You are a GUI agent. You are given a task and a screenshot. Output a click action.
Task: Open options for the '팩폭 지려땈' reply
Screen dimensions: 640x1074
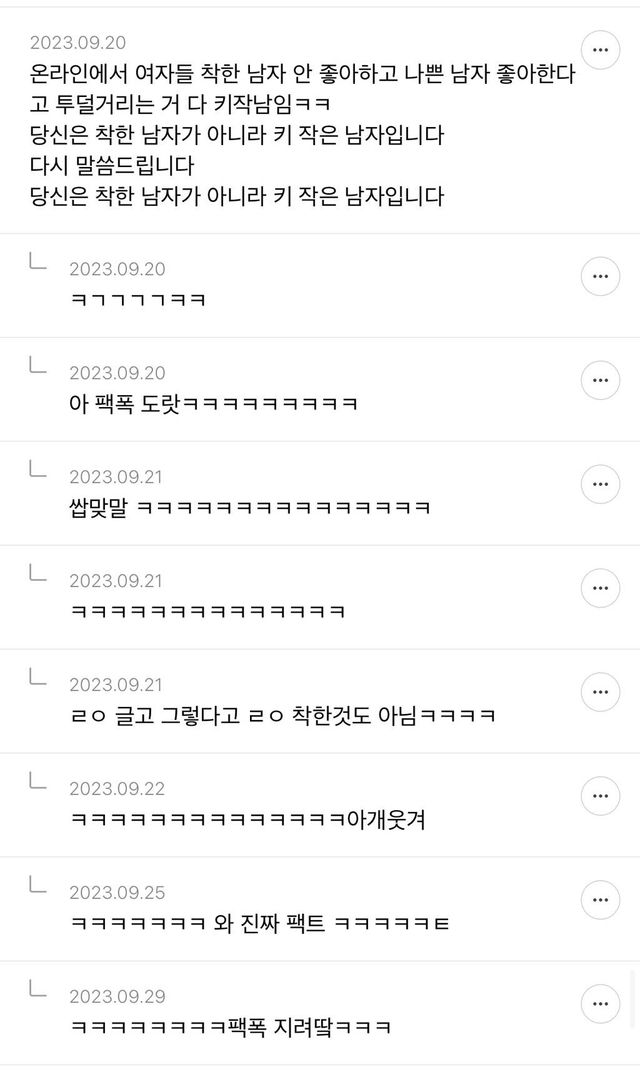tap(600, 1004)
